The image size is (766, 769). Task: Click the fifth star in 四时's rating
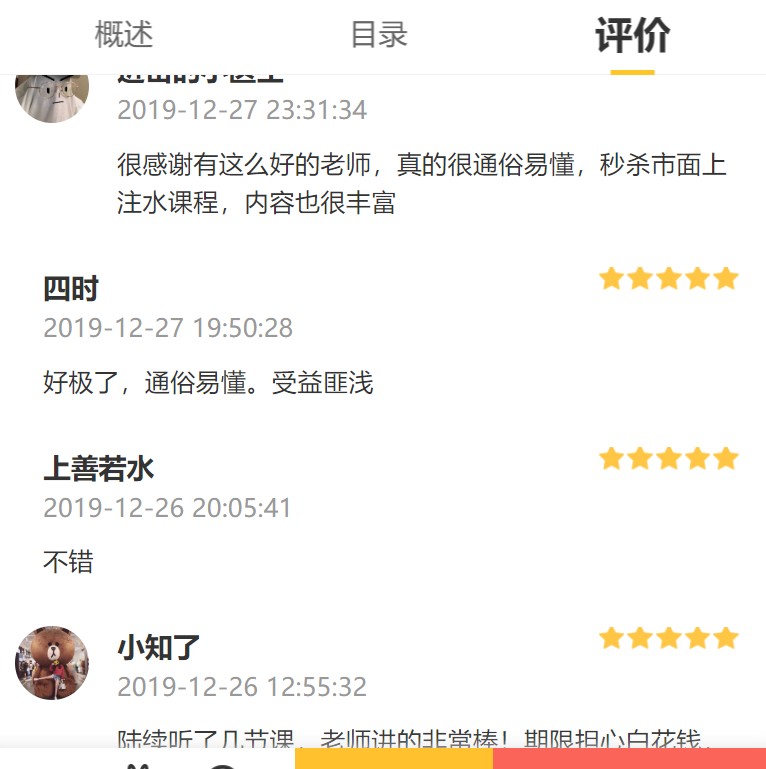point(724,278)
